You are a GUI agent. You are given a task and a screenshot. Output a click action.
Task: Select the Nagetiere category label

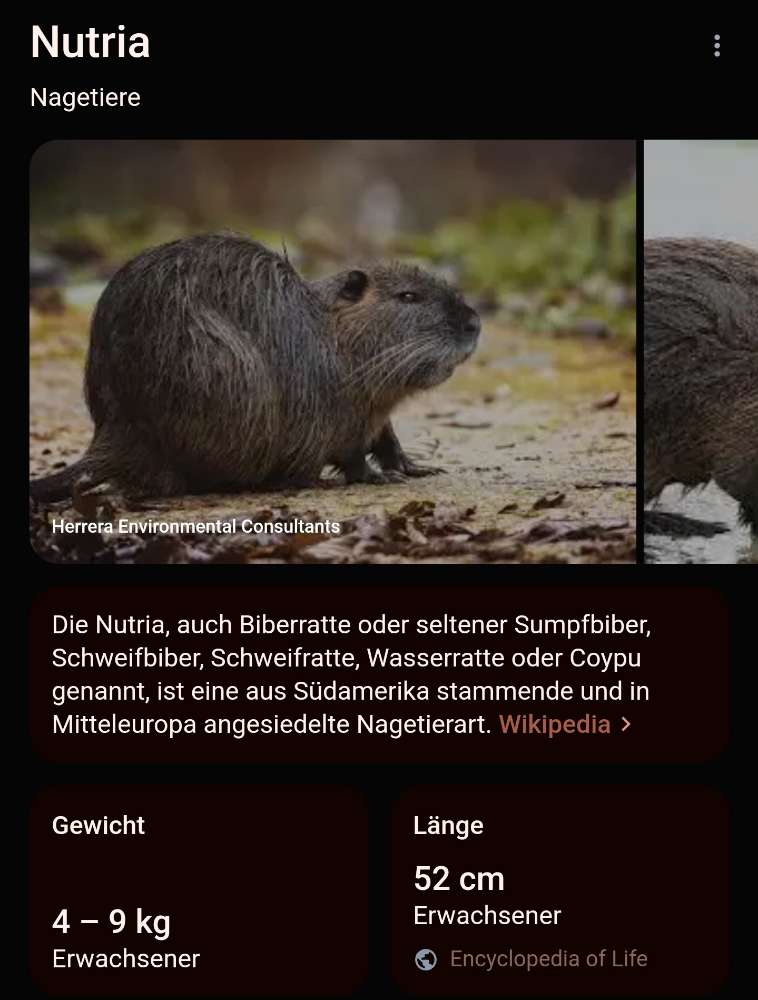click(85, 97)
